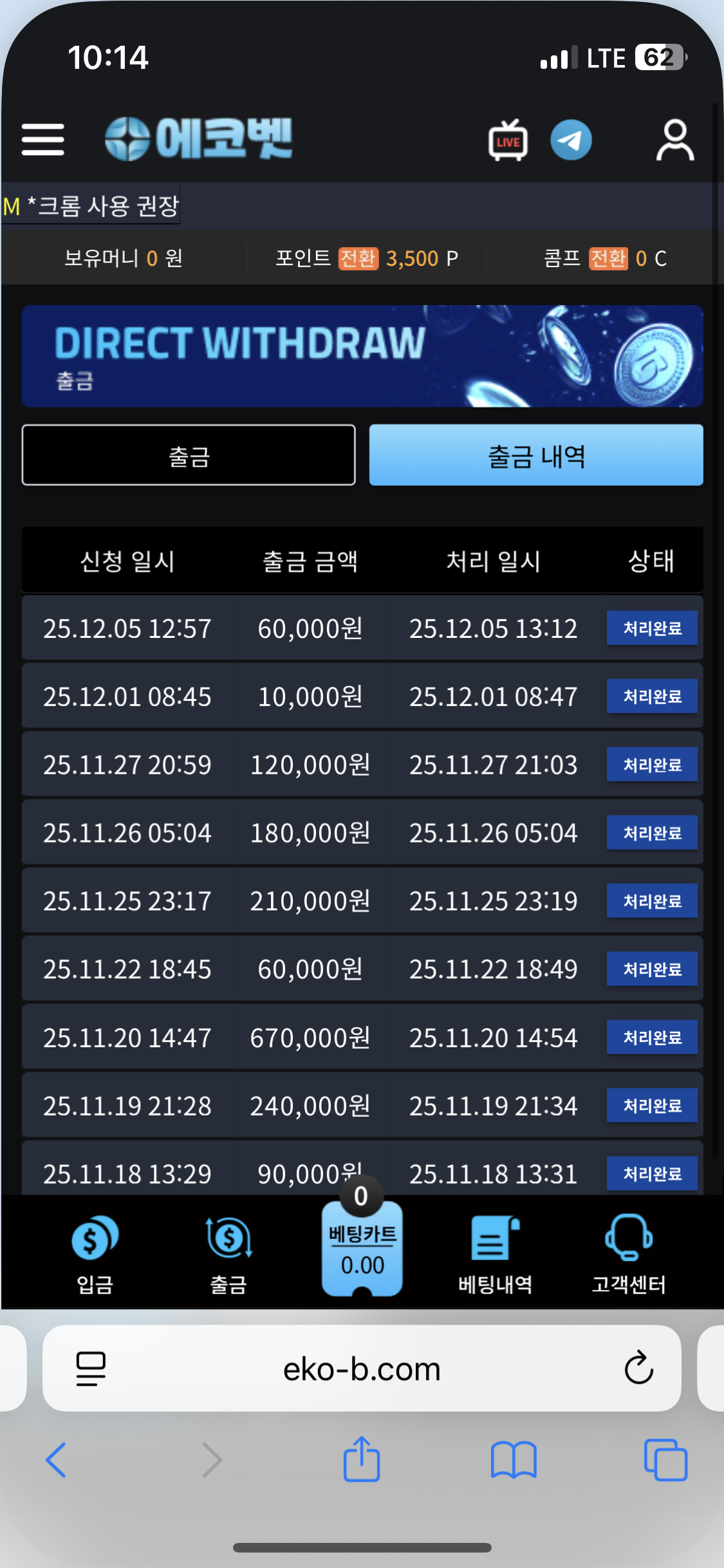Open the user profile icon

[674, 140]
